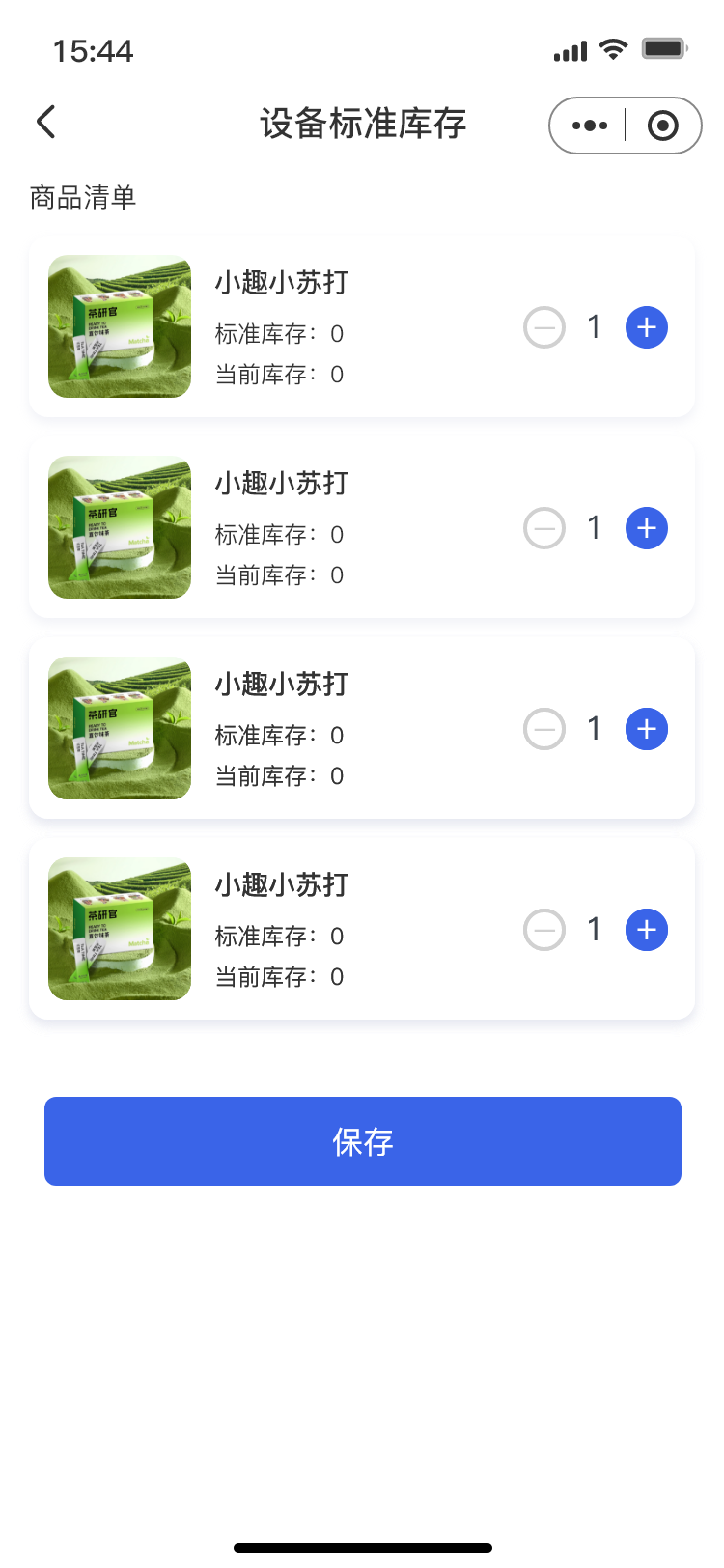Tap the quantity value 1 on the first product

click(x=595, y=327)
